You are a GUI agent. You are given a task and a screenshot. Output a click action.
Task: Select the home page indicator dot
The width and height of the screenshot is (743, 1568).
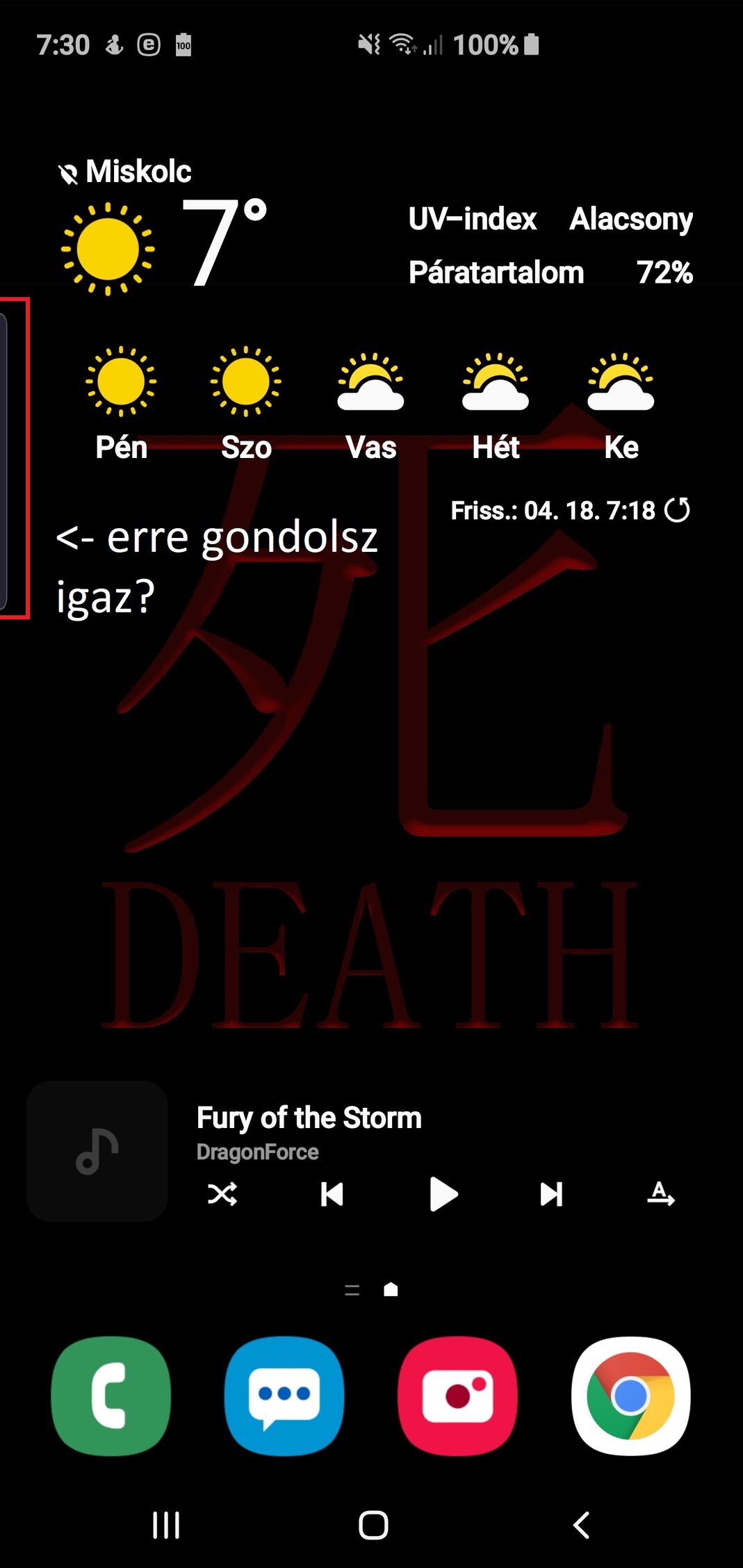click(391, 1290)
